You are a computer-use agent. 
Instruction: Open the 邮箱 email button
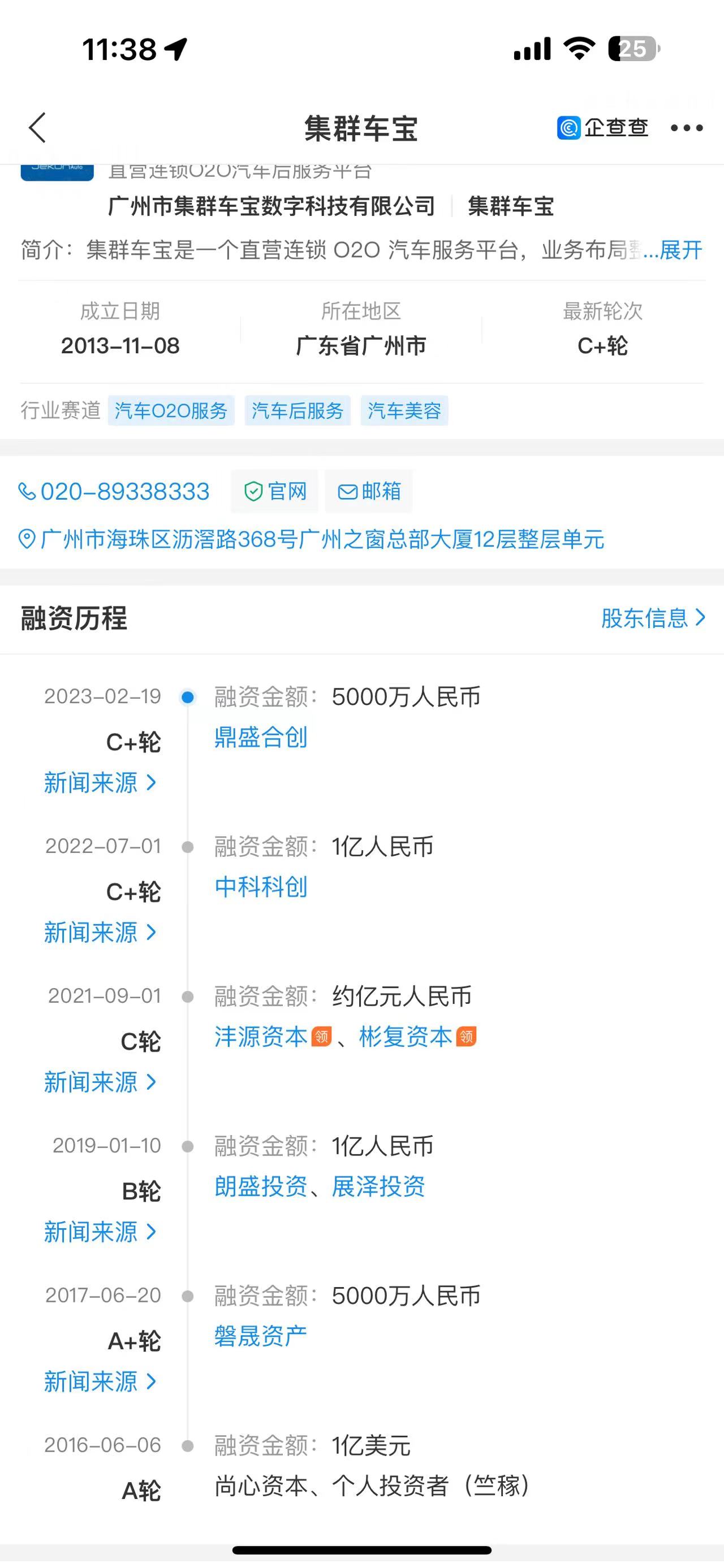pos(369,491)
